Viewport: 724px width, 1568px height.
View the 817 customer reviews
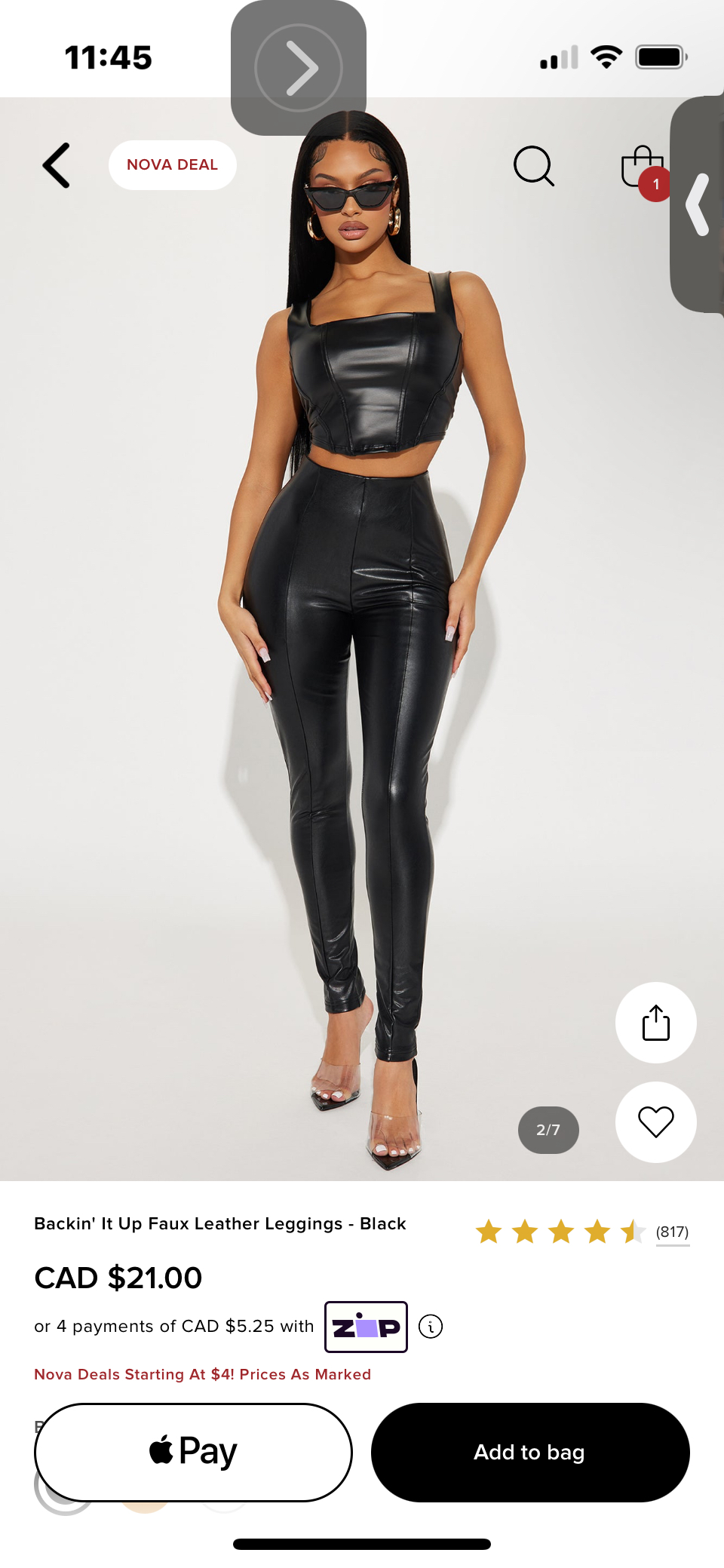[x=671, y=1232]
